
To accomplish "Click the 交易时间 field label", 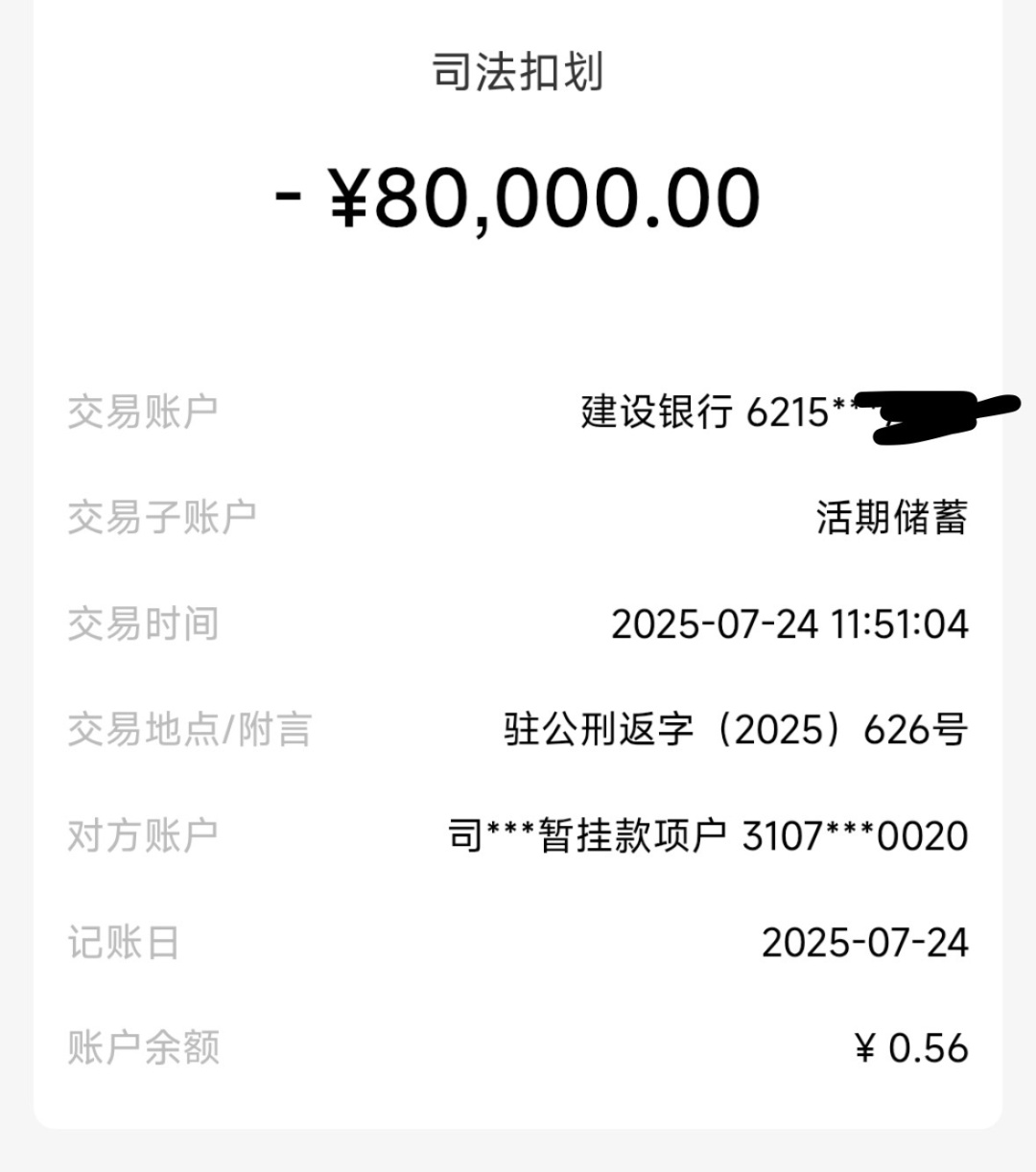I will [x=144, y=623].
